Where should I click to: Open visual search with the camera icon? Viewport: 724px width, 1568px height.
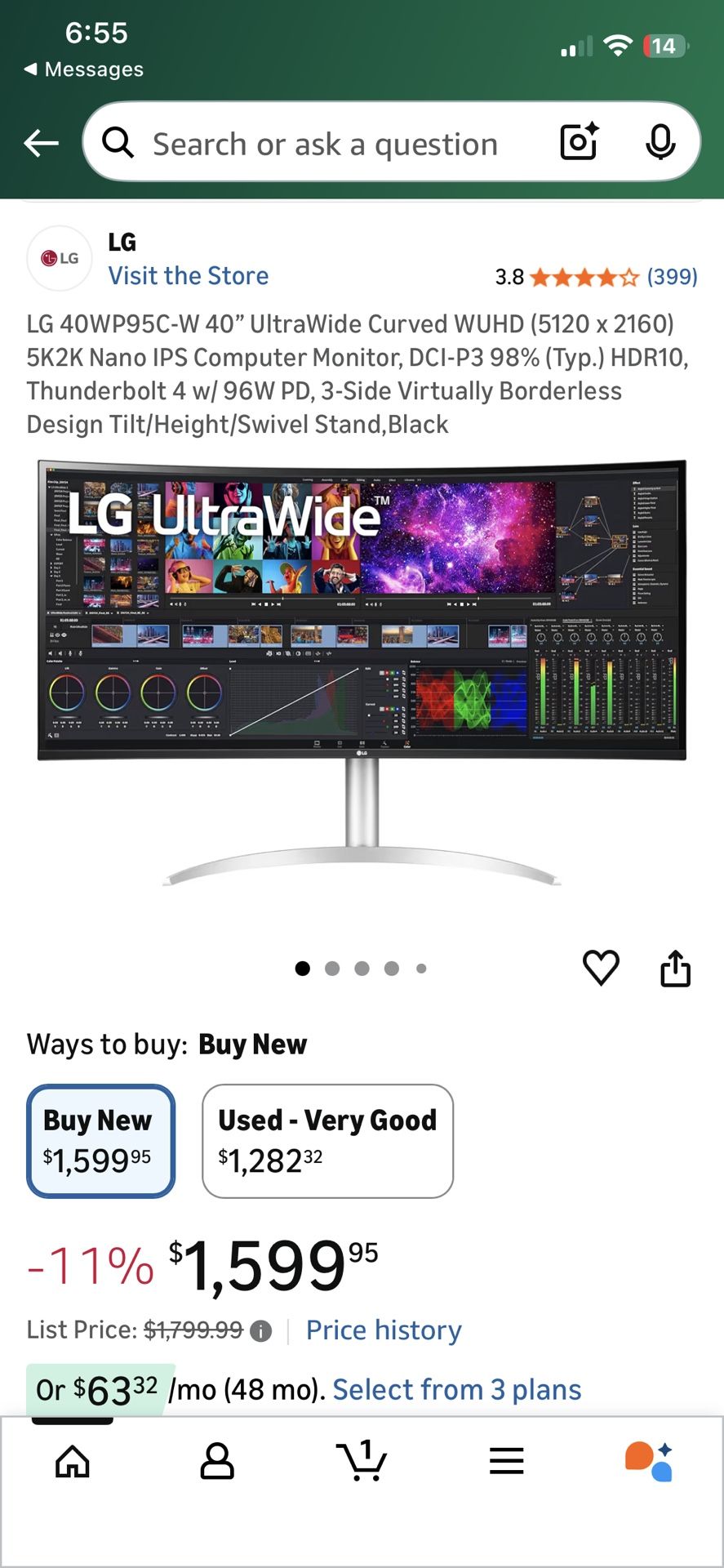(x=577, y=142)
